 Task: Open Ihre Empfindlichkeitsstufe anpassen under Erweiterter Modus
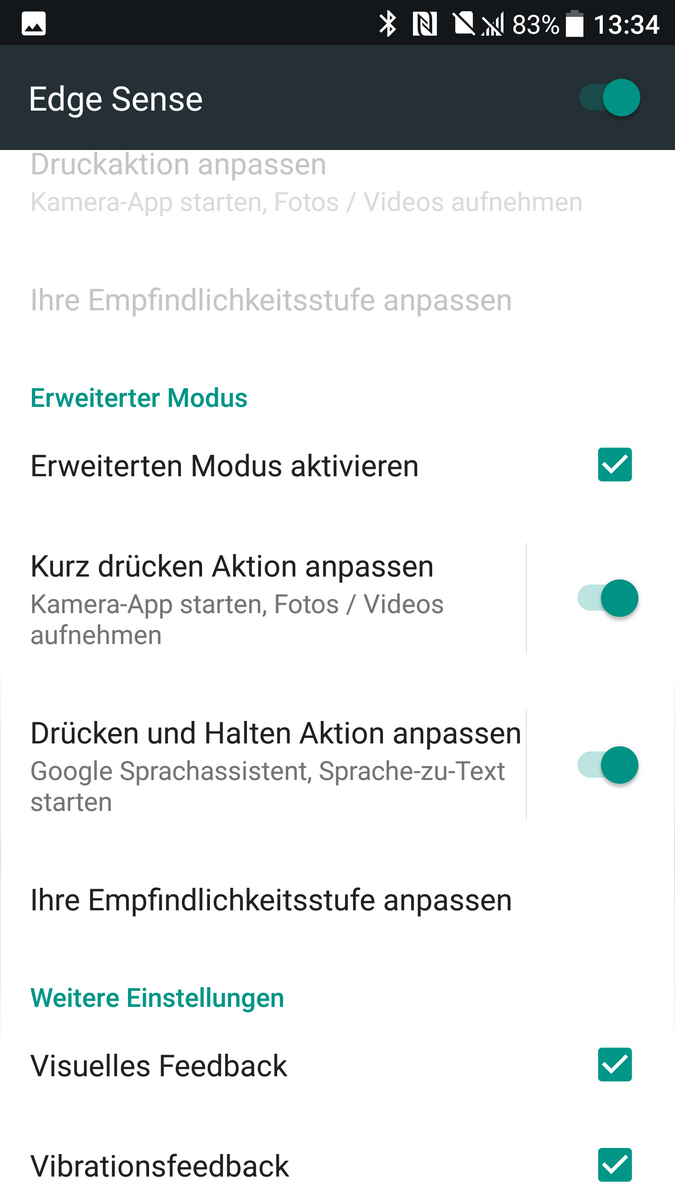coord(270,900)
